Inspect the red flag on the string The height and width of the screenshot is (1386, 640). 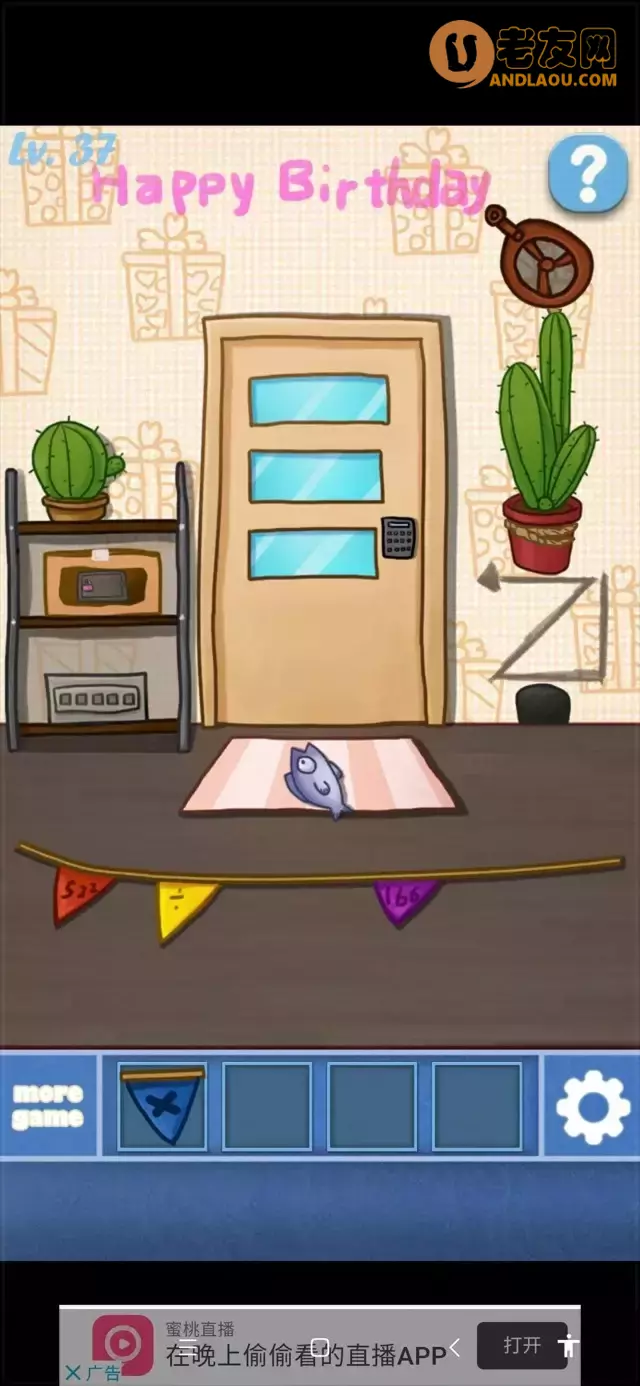tap(82, 891)
